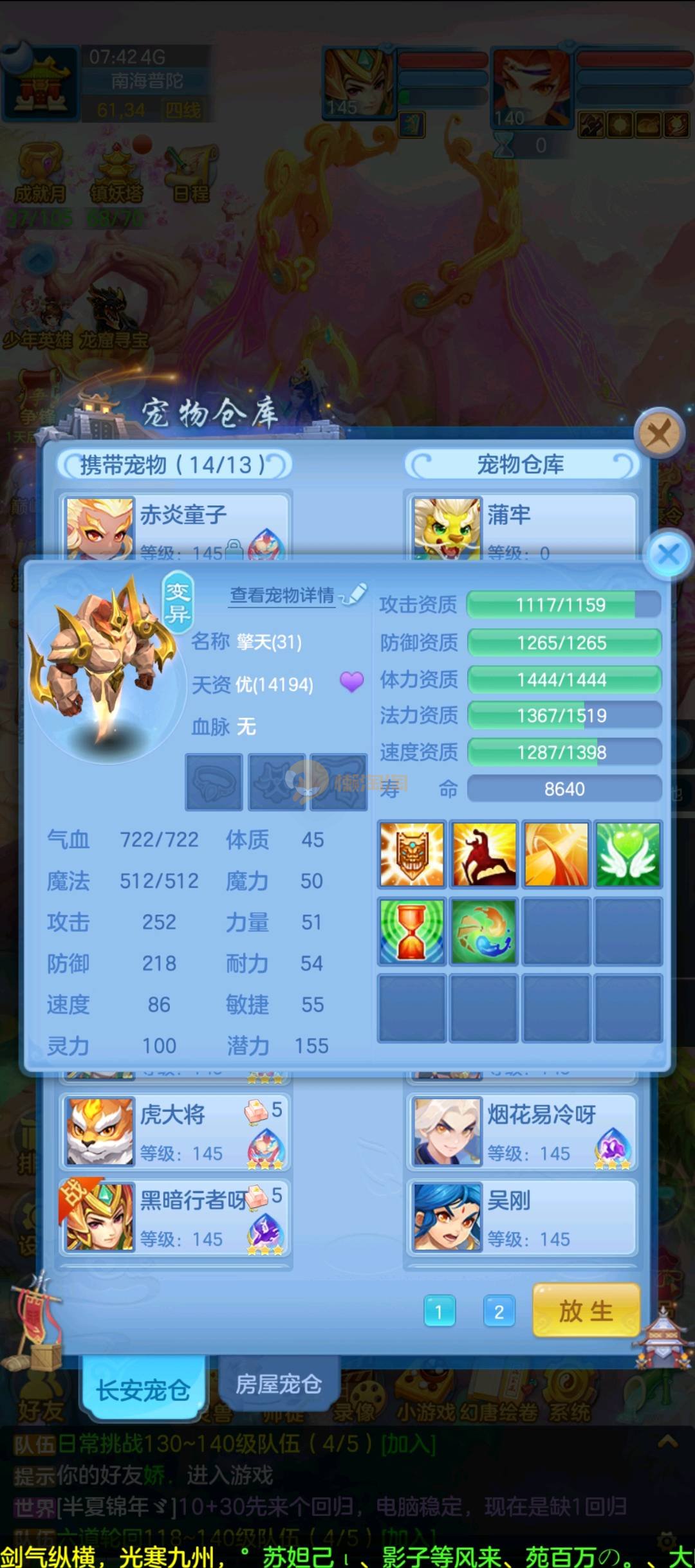
Task: View the golden mask skill icon
Action: tap(412, 854)
